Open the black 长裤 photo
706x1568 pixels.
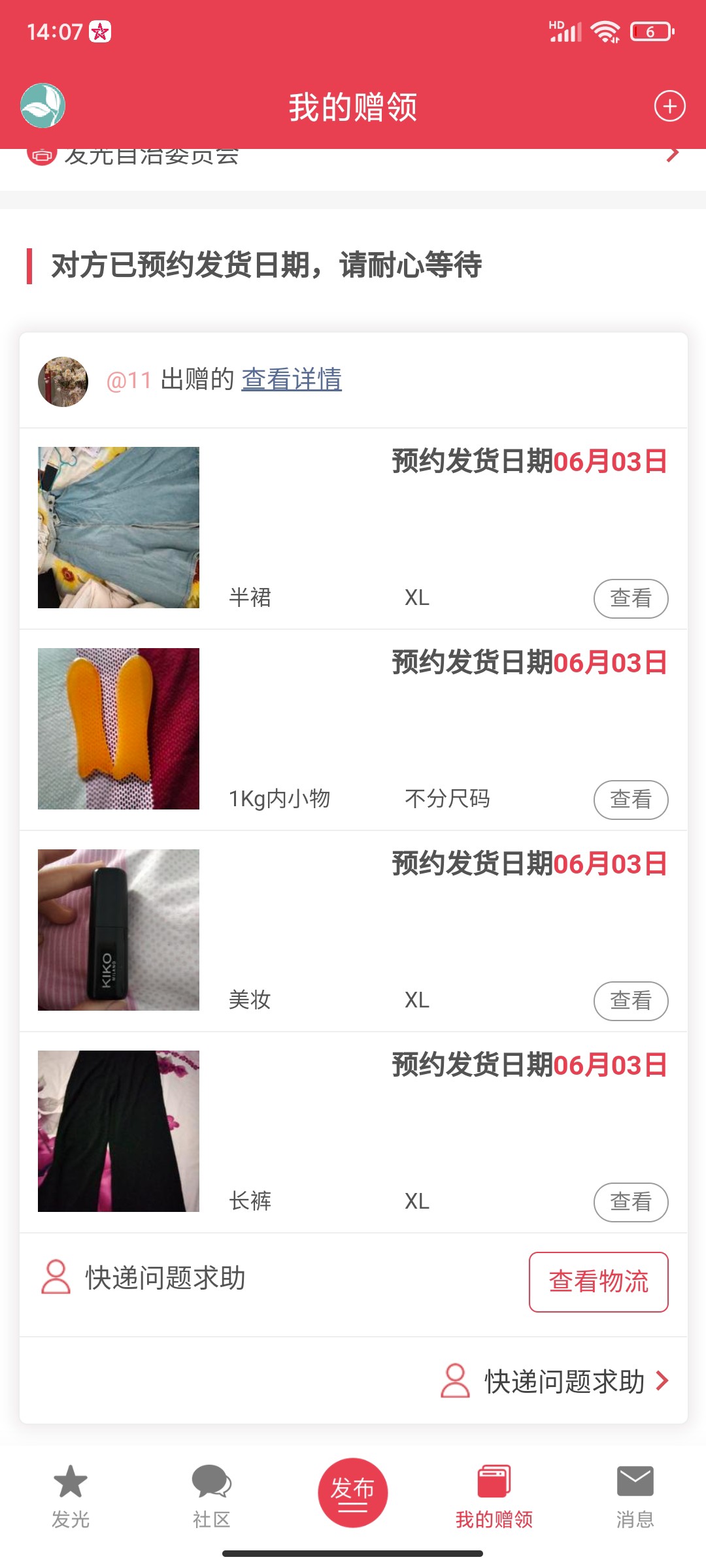(118, 1131)
